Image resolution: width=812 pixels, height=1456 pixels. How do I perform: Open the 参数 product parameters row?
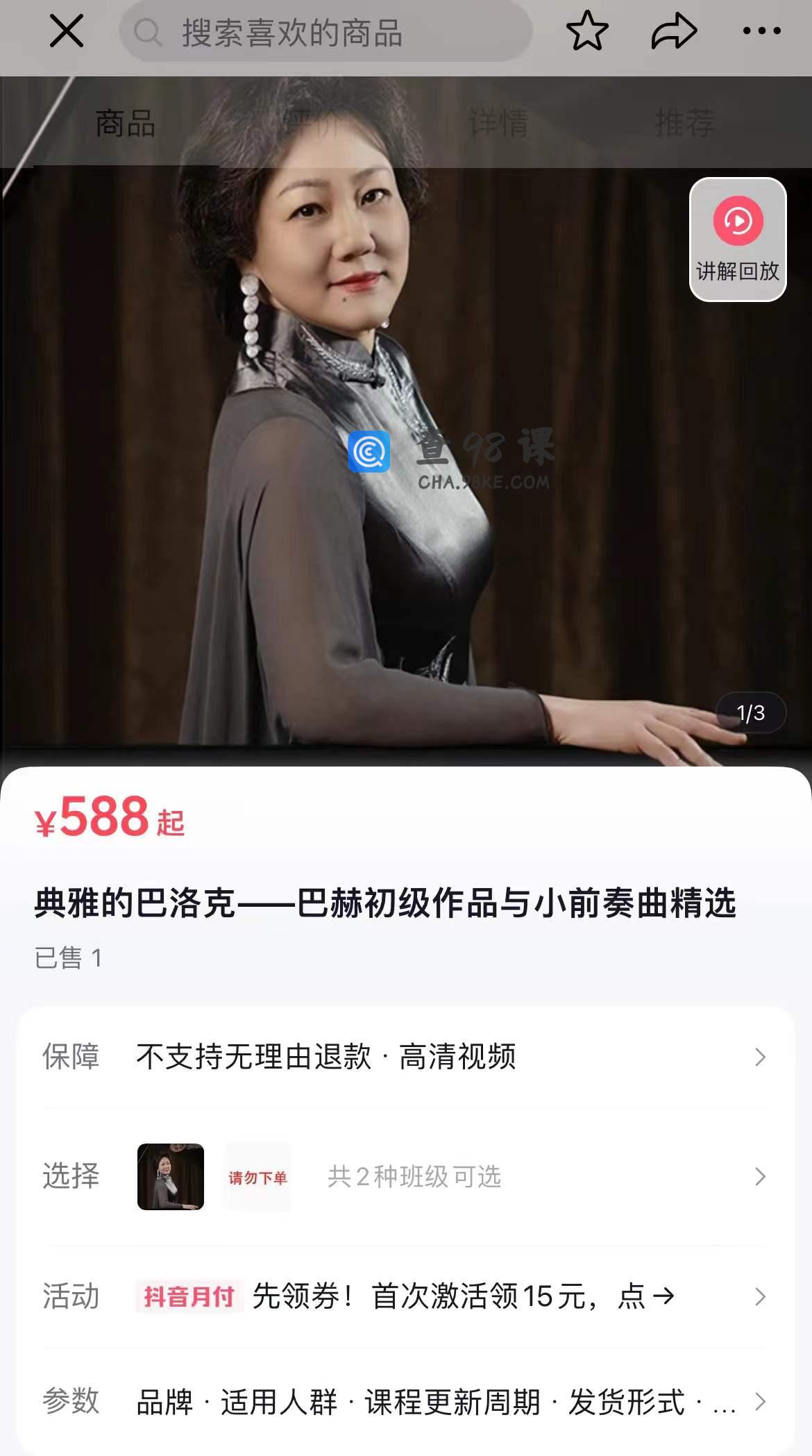405,1402
